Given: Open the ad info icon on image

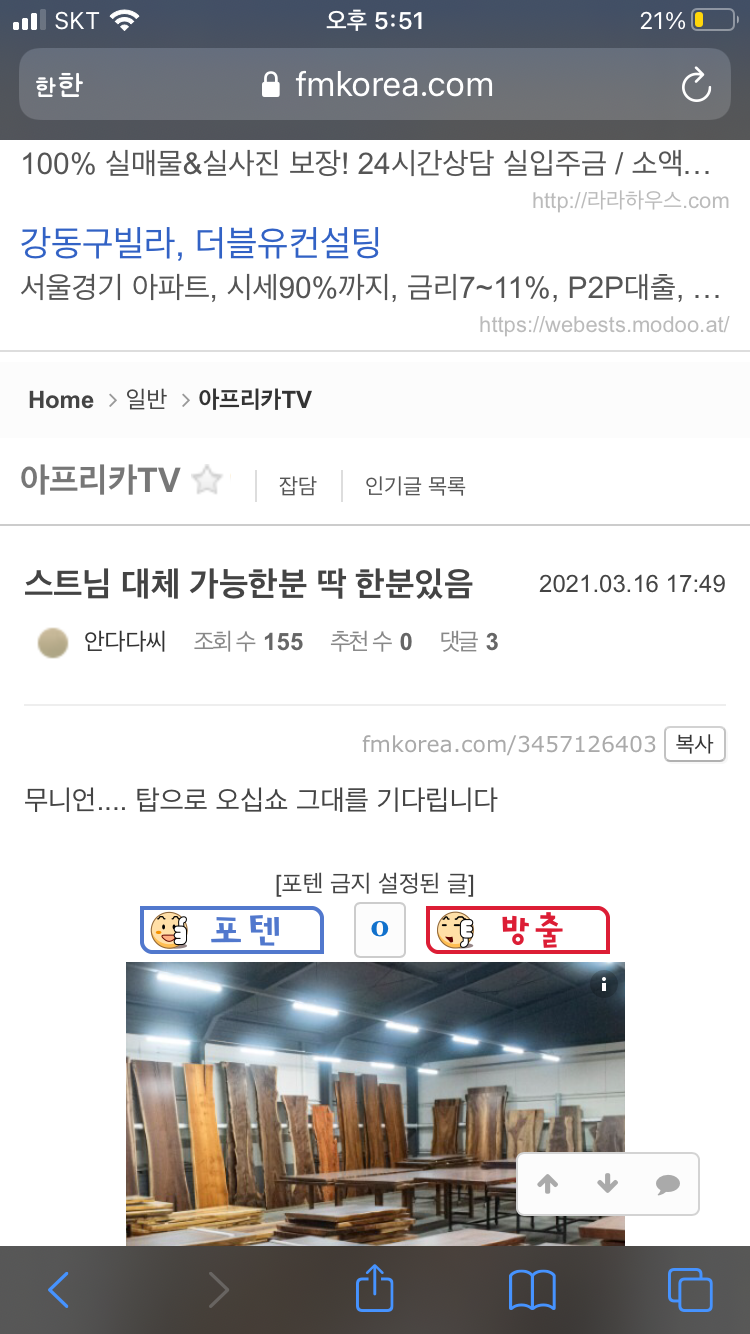Looking at the screenshot, I should tap(604, 984).
